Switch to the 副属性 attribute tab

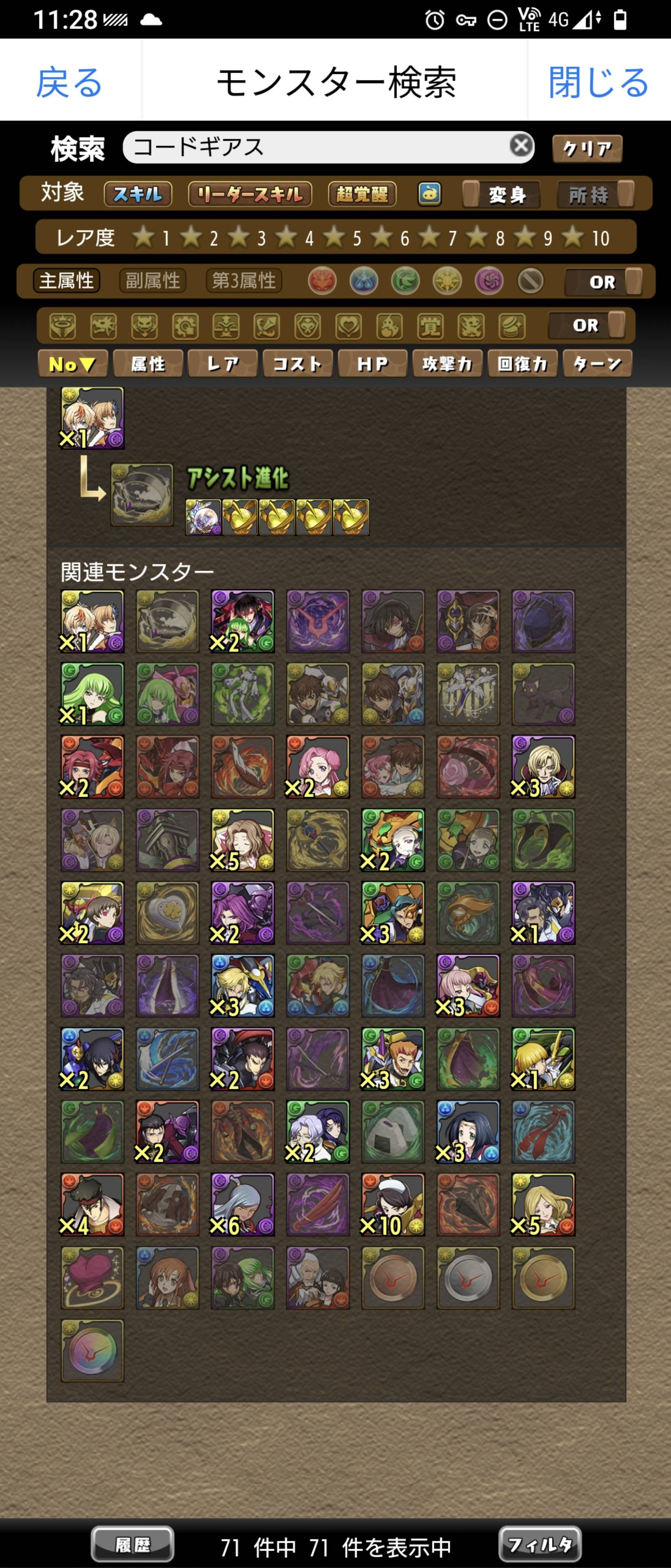(153, 281)
